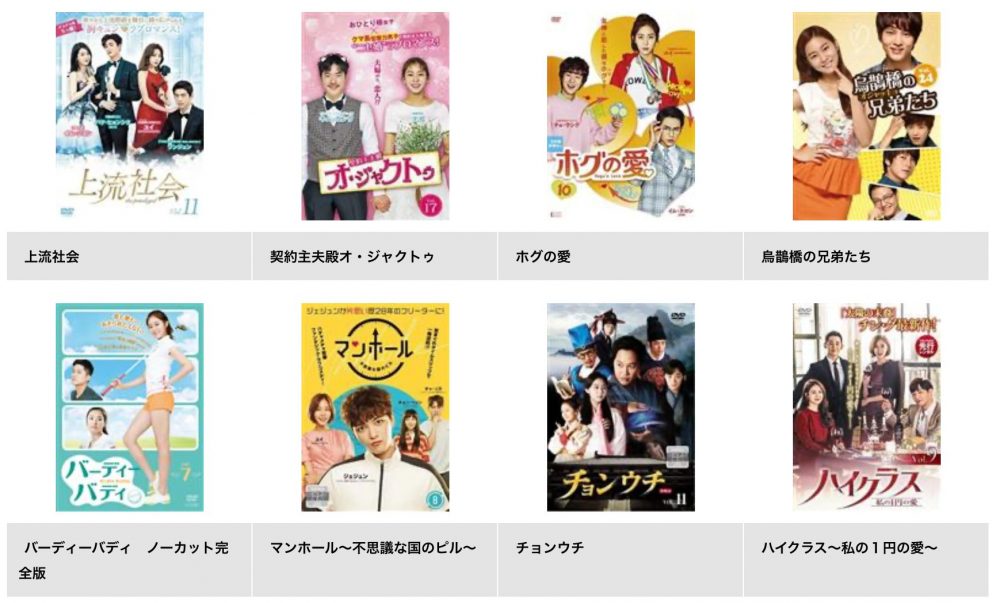Select the 契約主夫殿オ・ジャクトゥ cover
The width and height of the screenshot is (1000, 603).
click(x=375, y=116)
